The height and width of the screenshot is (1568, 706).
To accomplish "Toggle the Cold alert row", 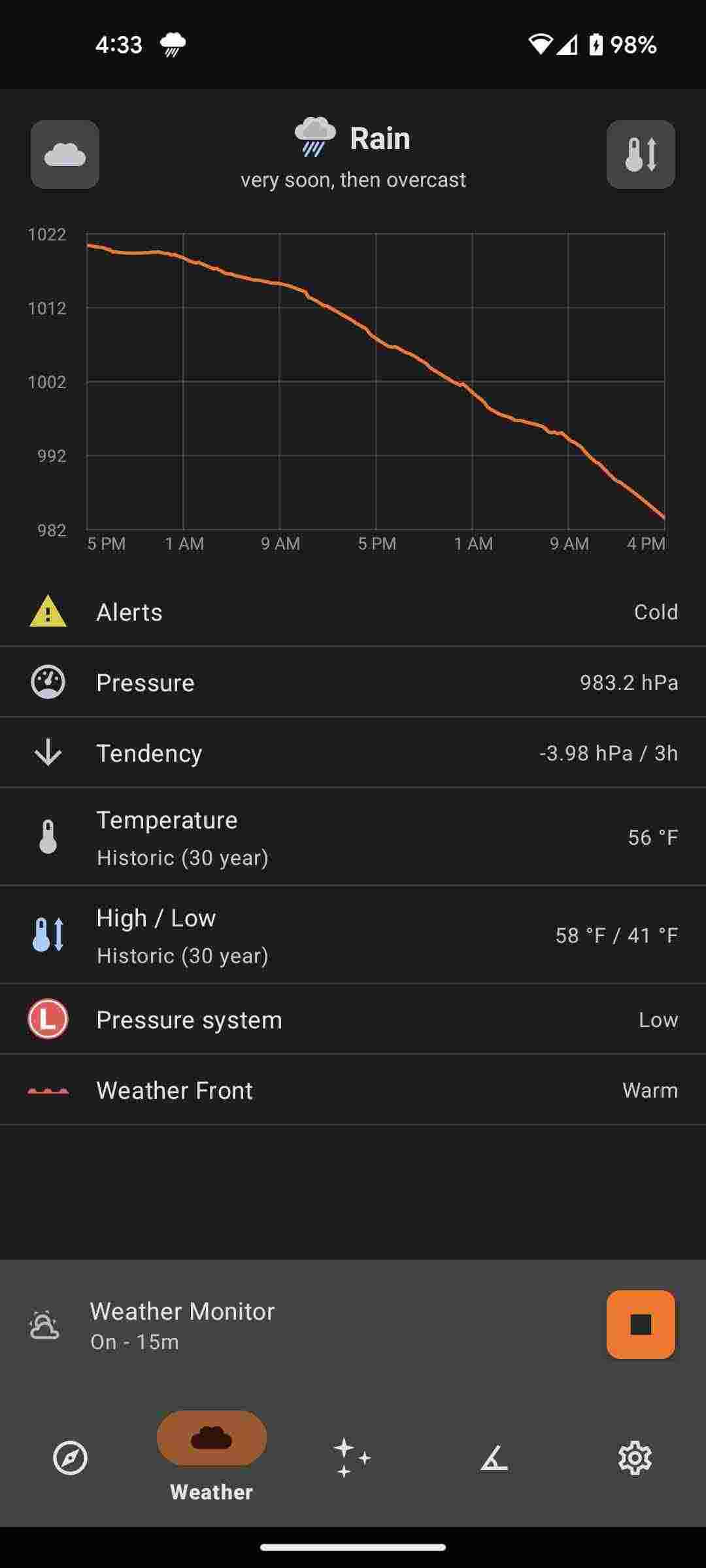I will (x=353, y=612).
